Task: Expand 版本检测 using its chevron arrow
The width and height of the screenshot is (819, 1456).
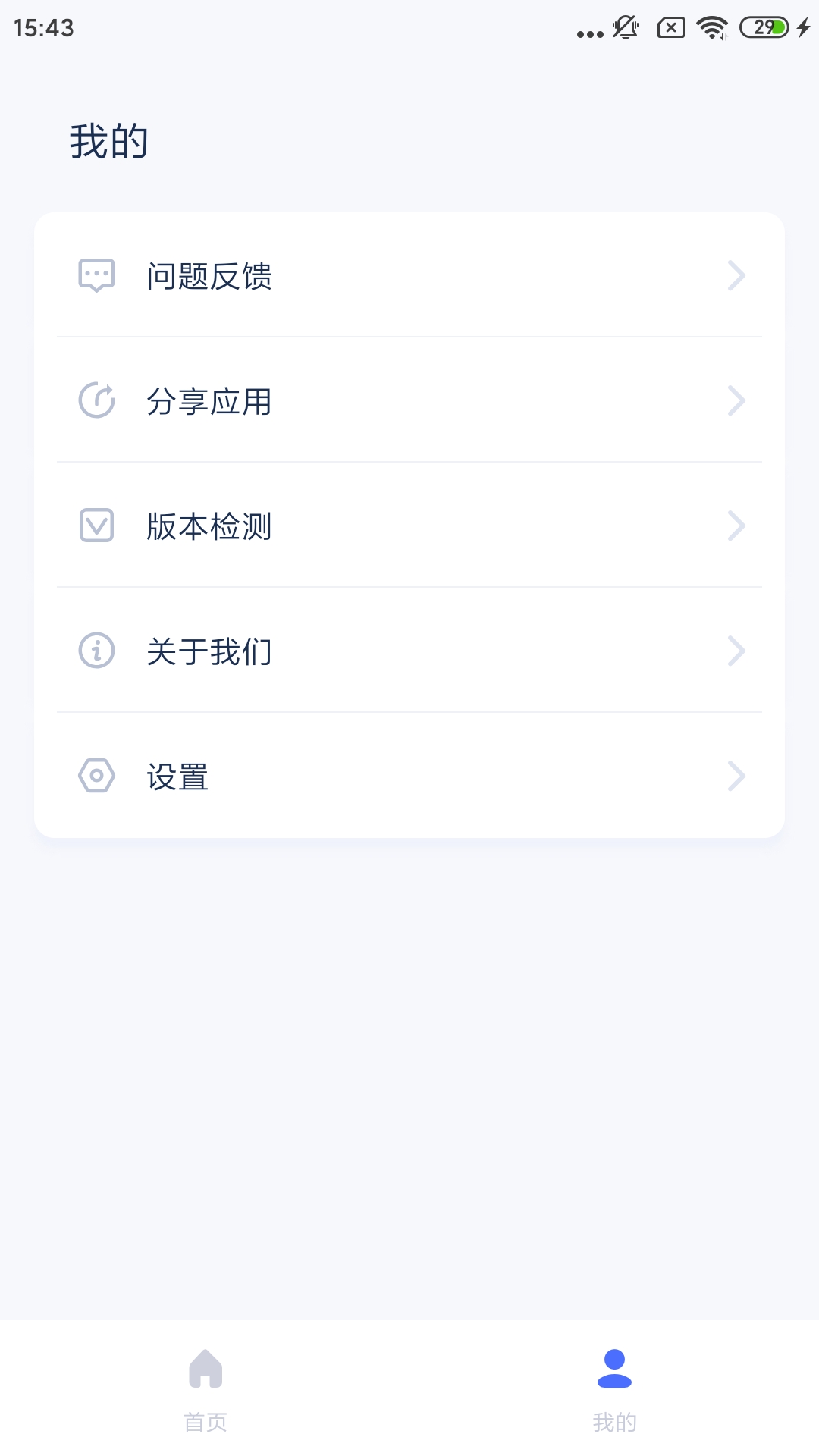Action: [736, 526]
